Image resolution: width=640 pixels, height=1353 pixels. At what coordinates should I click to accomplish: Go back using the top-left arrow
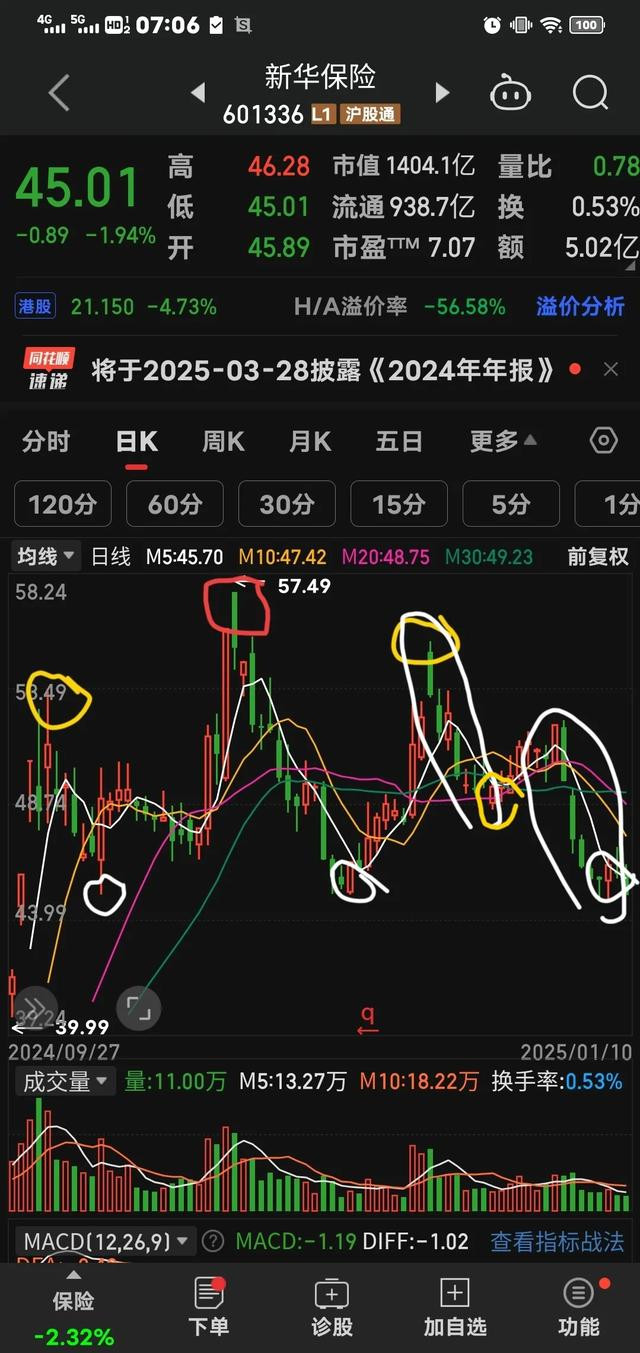click(59, 94)
